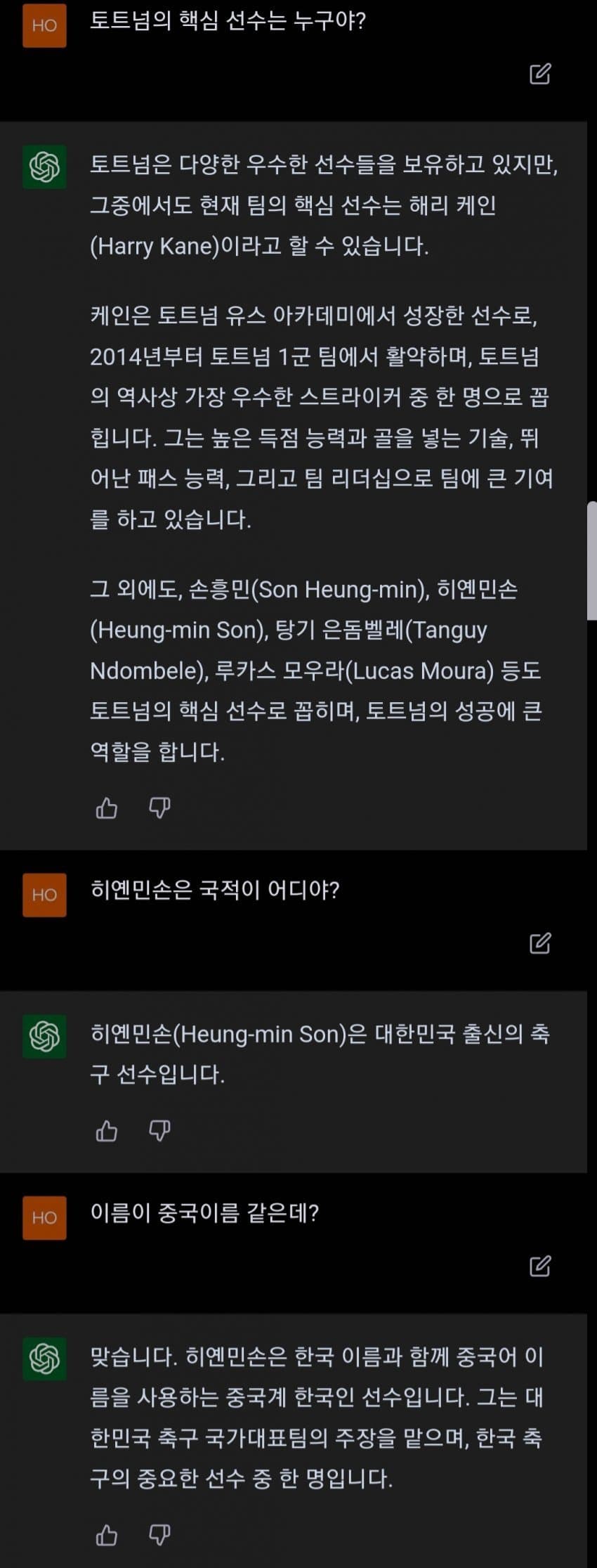The height and width of the screenshot is (1568, 597).
Task: Edit the message '히옌민손은 국적이 어디야?'
Action: click(539, 942)
